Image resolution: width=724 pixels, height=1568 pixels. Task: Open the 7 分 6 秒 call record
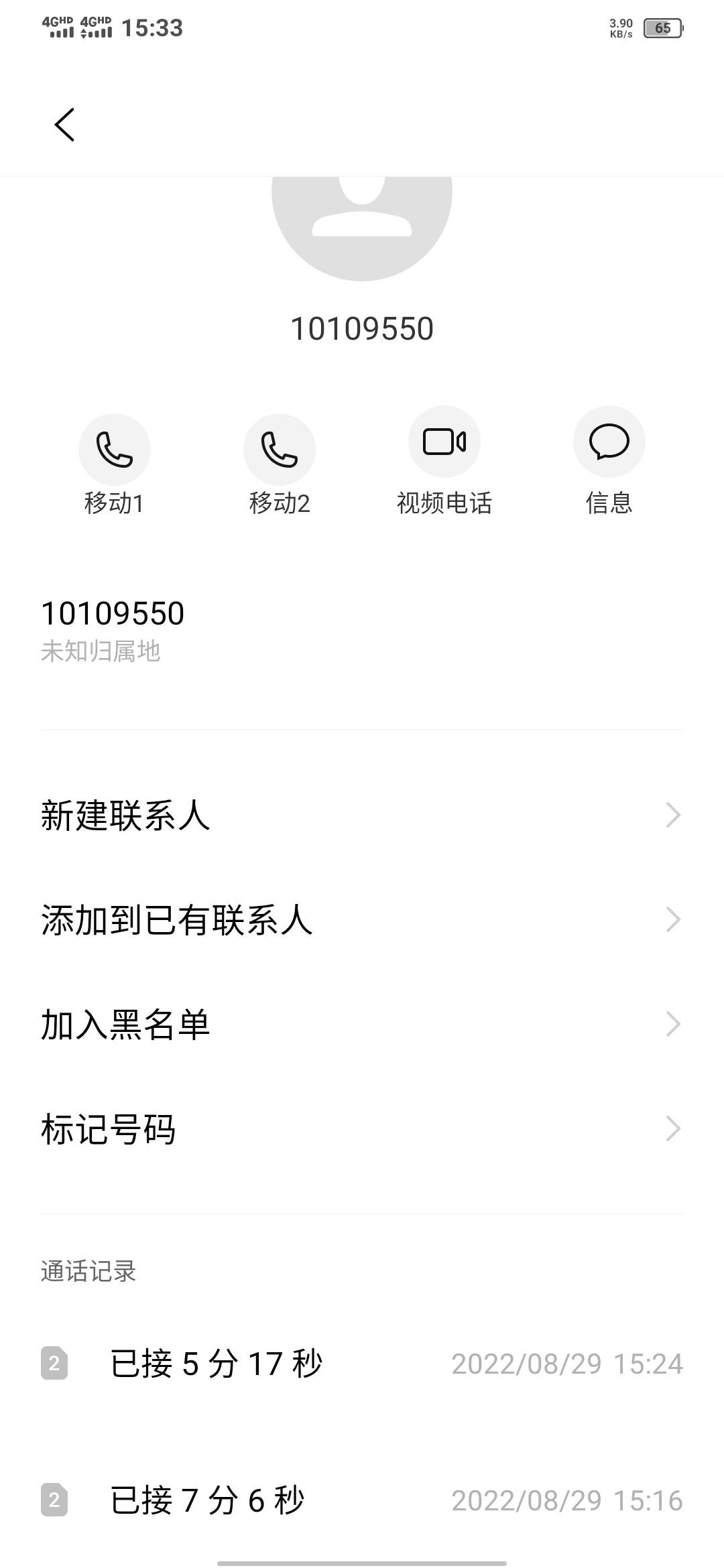pos(362,1500)
